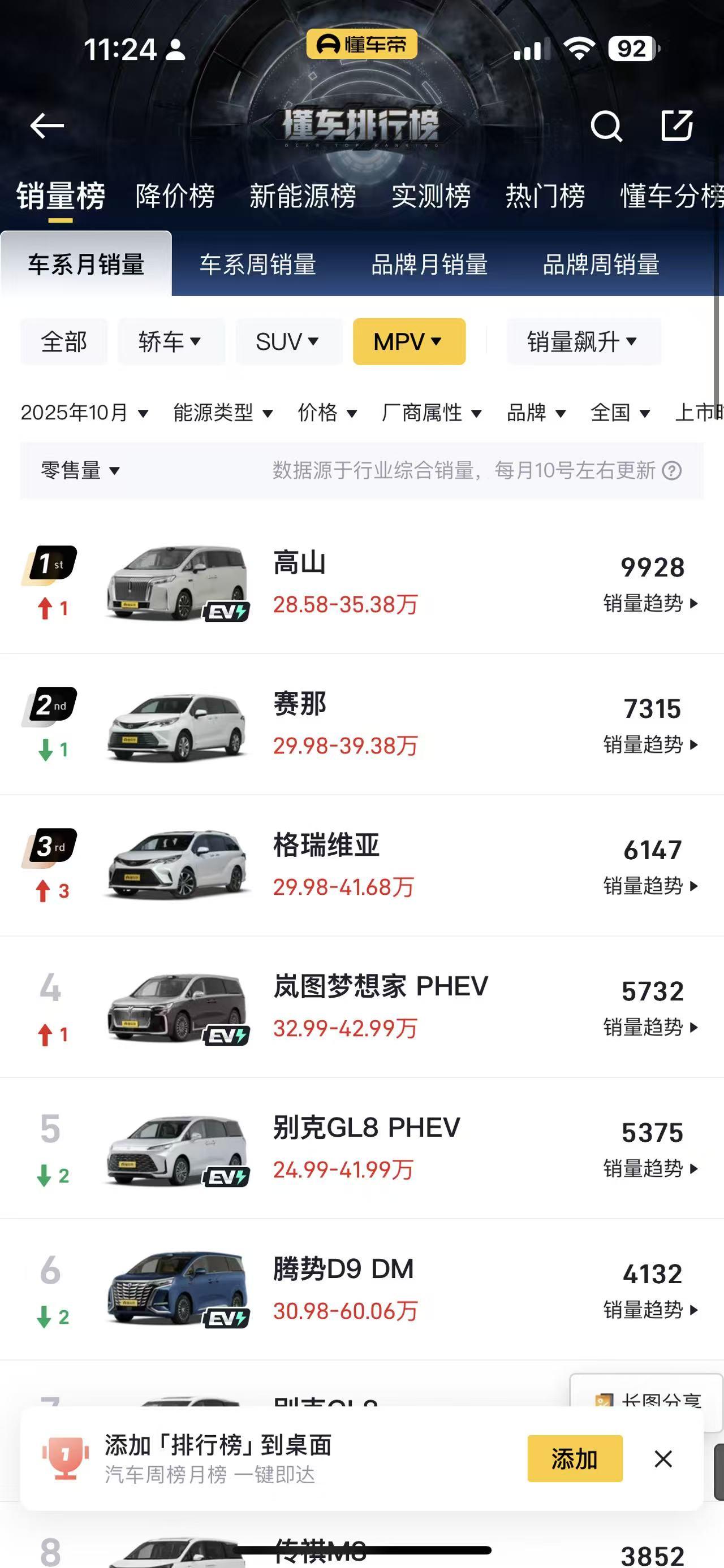Enable the 销量飙升 filter
Screen dimensions: 724x1568
583,341
